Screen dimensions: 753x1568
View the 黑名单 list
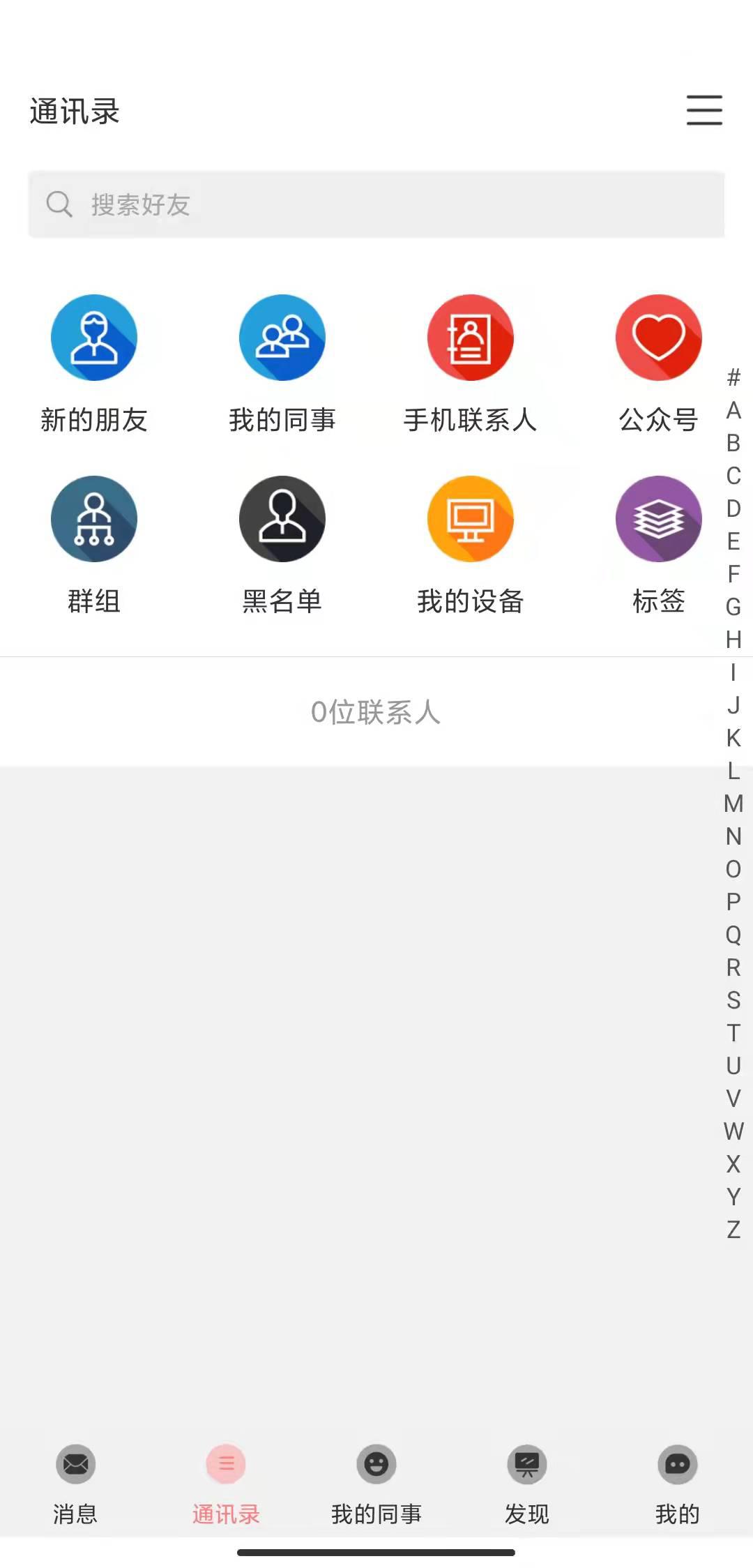tap(282, 545)
